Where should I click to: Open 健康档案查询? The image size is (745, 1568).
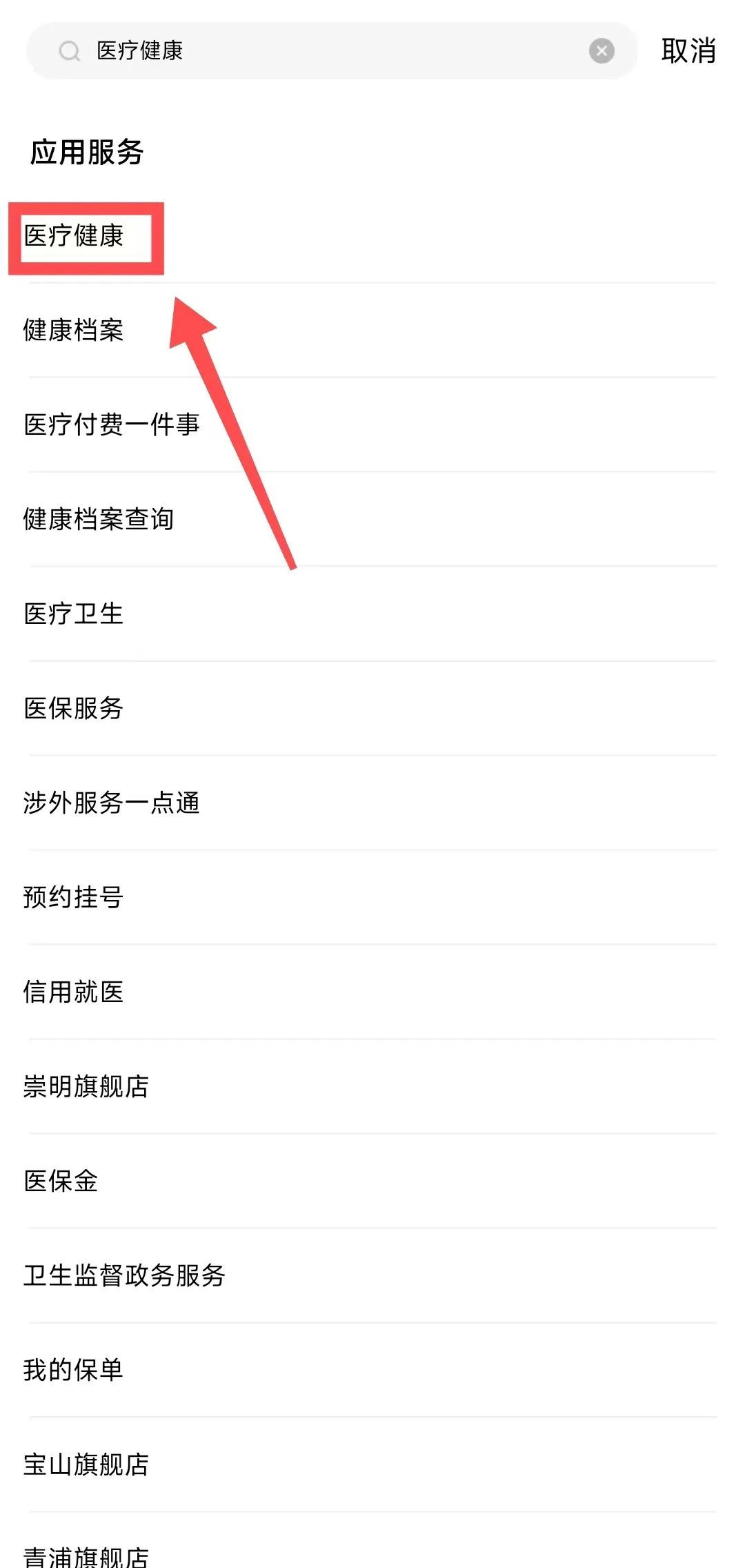[99, 519]
